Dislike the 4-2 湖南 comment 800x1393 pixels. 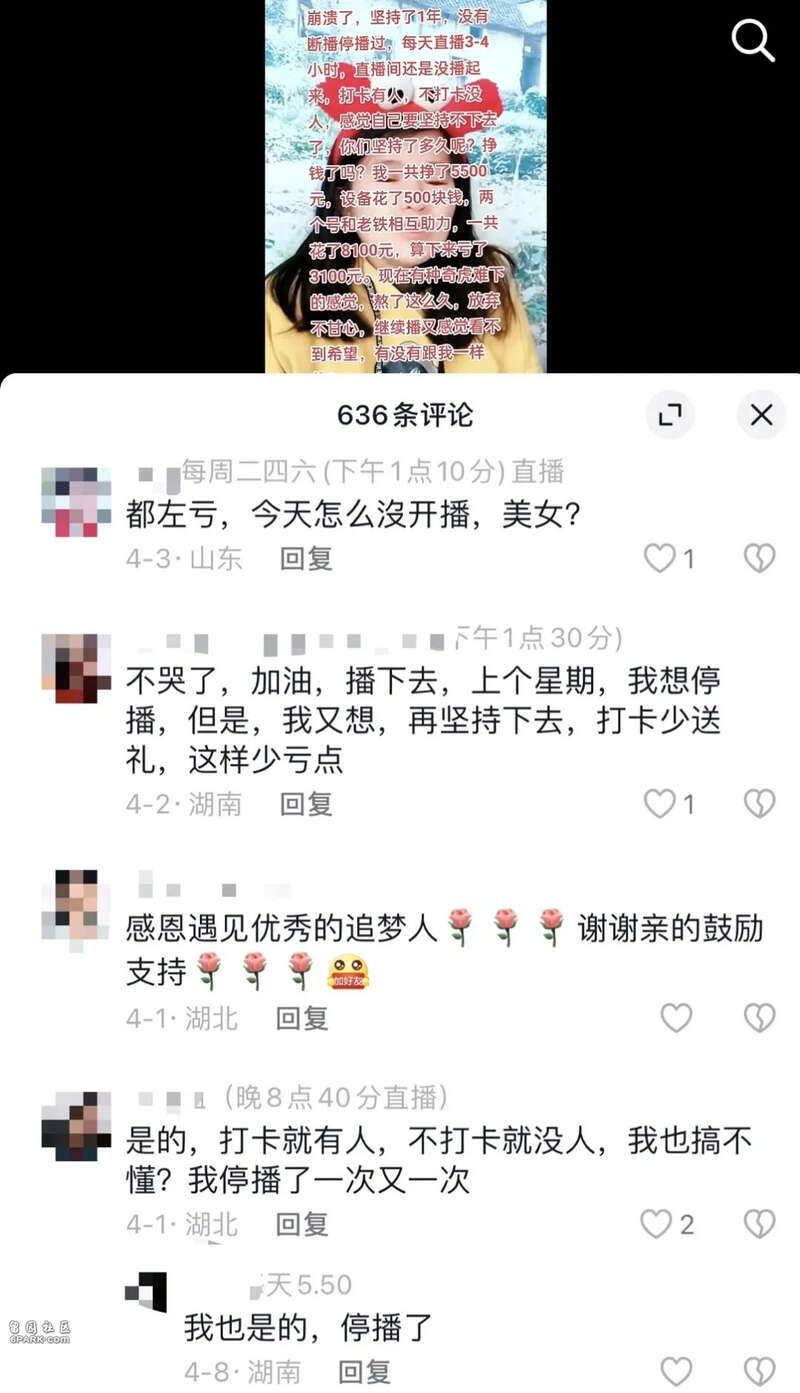[x=760, y=803]
